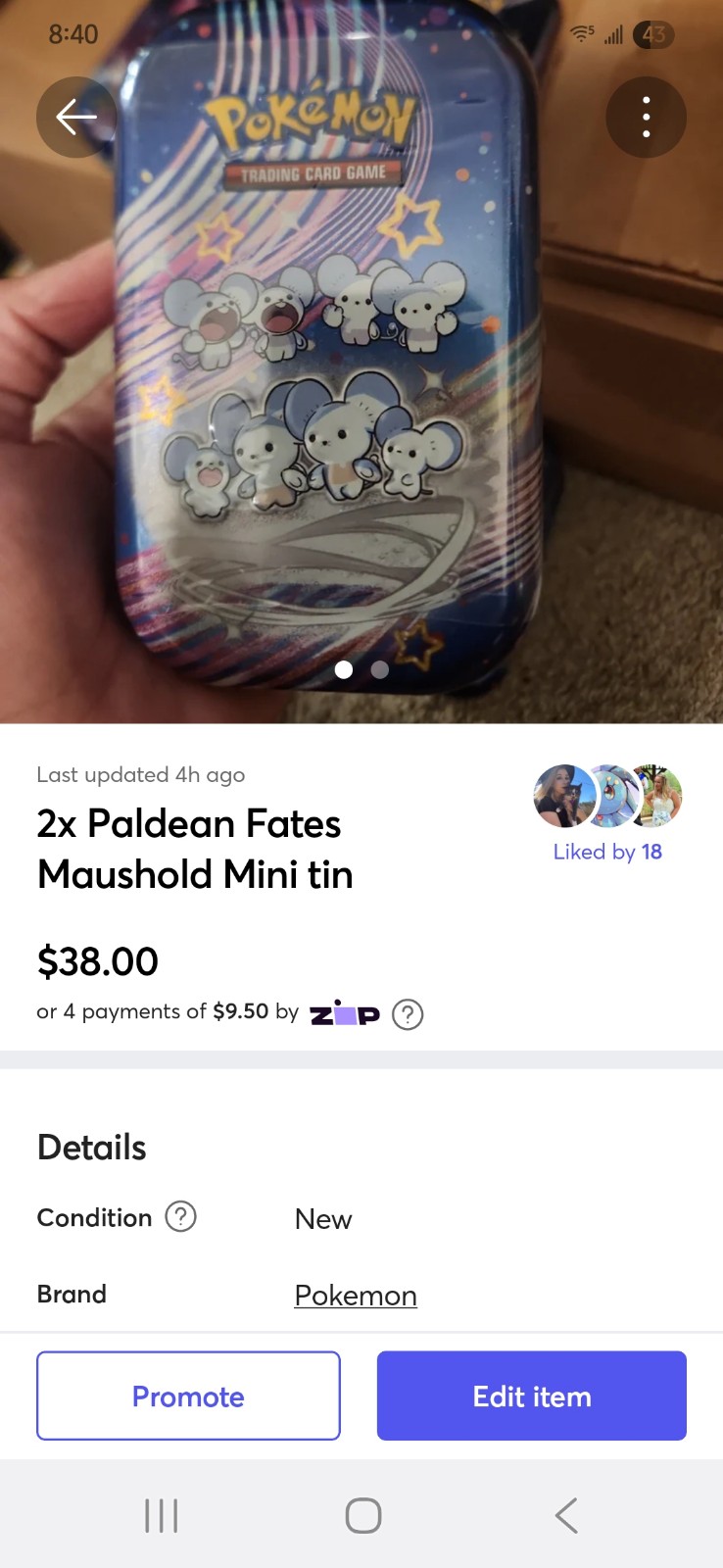
Task: Open the three-dot overflow menu
Action: (646, 118)
